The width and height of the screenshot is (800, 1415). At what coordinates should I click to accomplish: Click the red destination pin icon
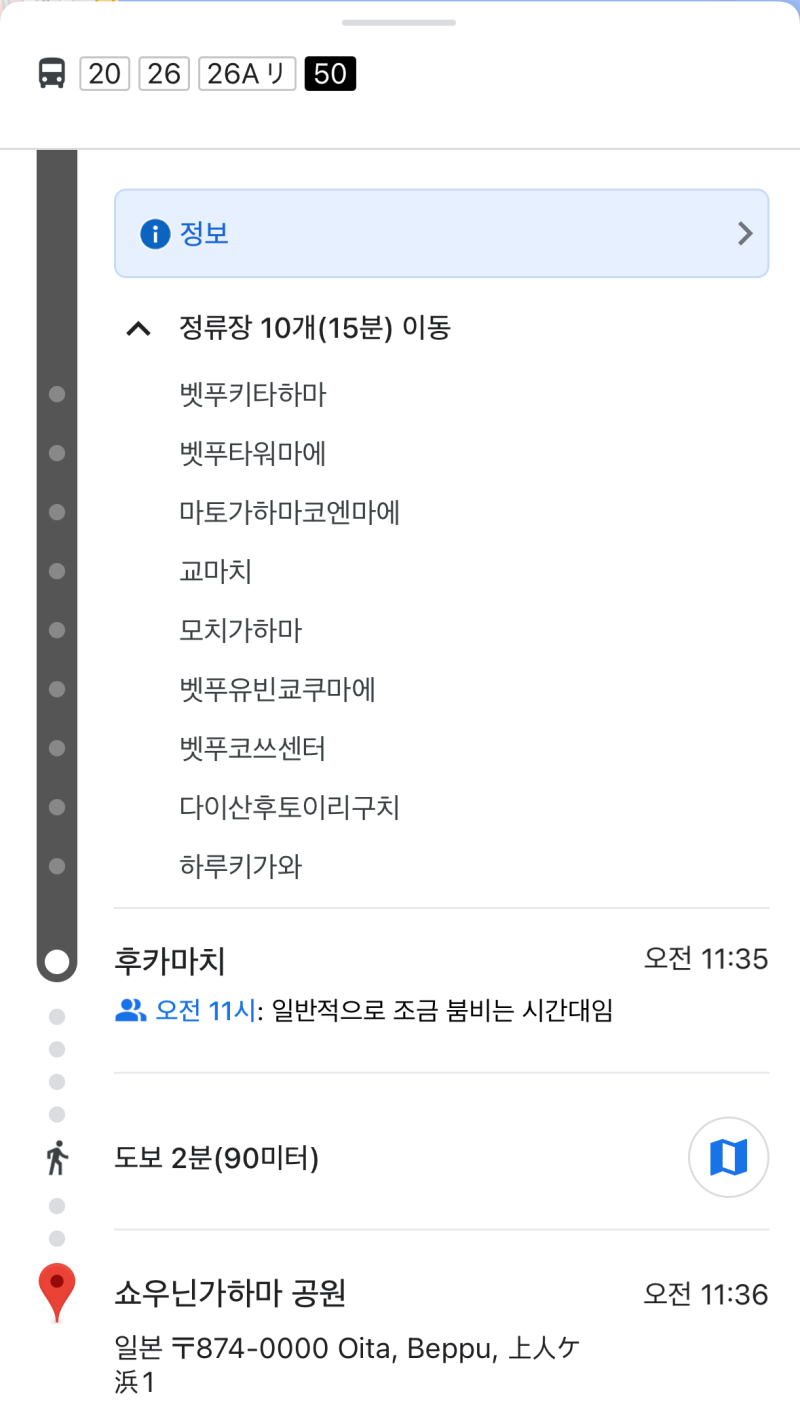click(x=57, y=1292)
